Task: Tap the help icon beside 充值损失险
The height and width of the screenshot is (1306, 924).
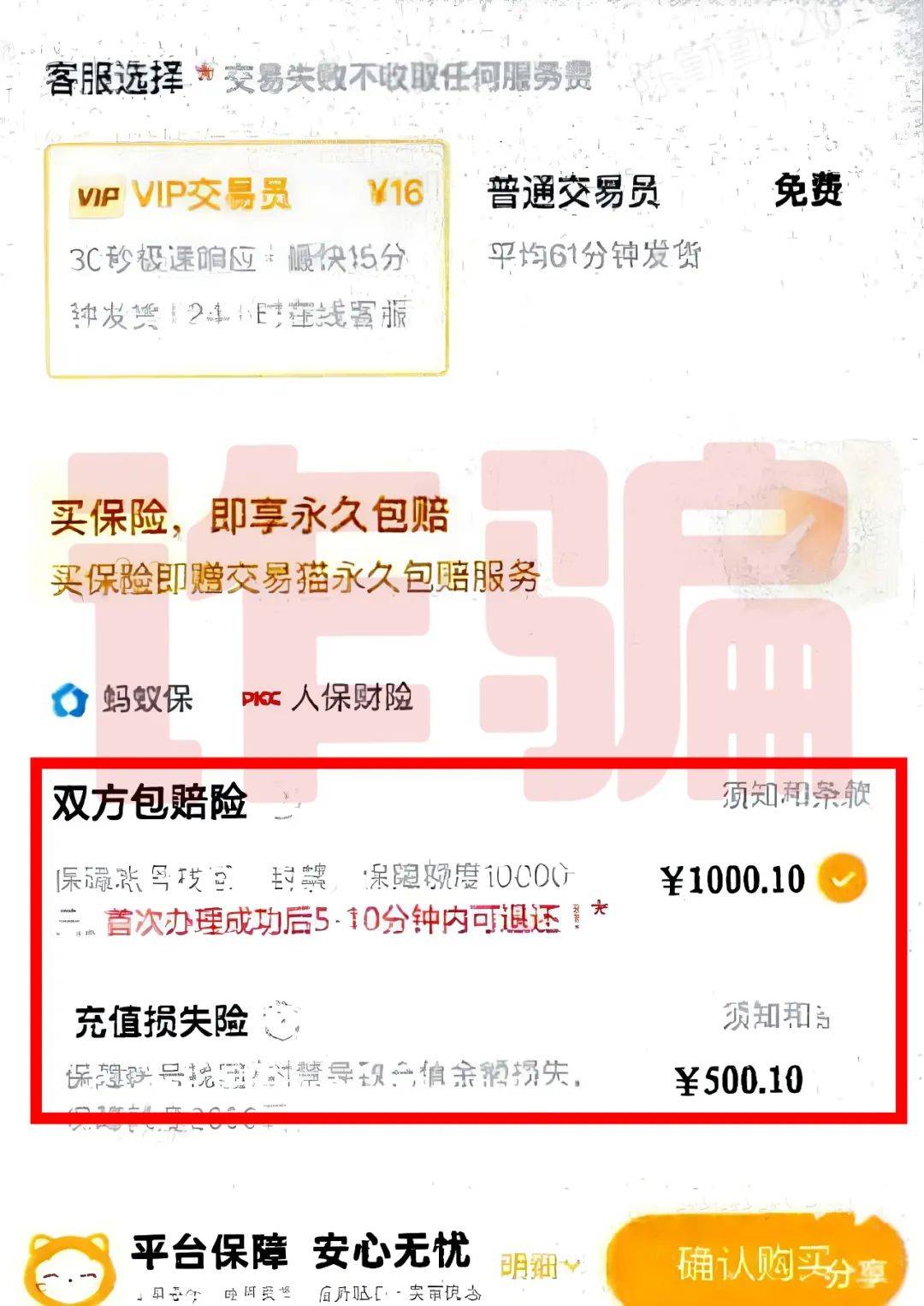Action: pos(281,1020)
